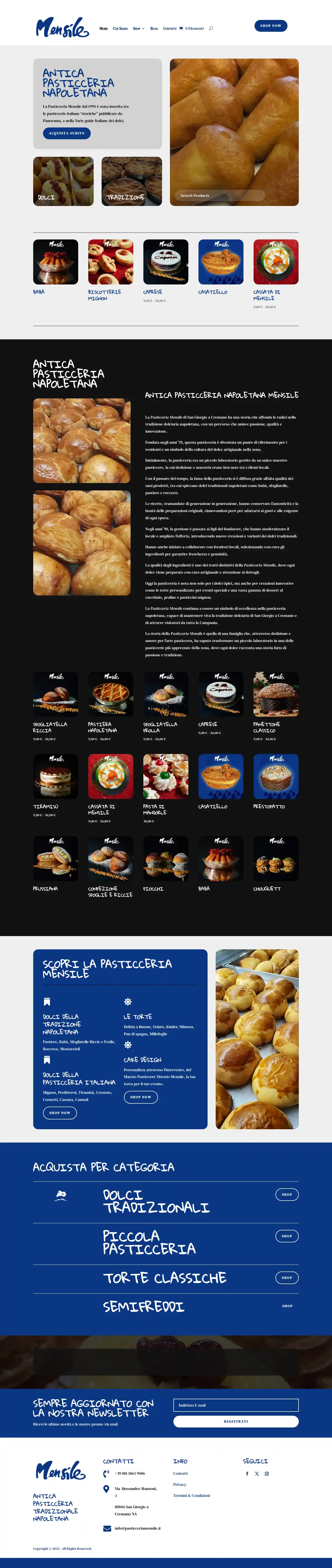Expand the Shop menu in the navigation

point(138,28)
